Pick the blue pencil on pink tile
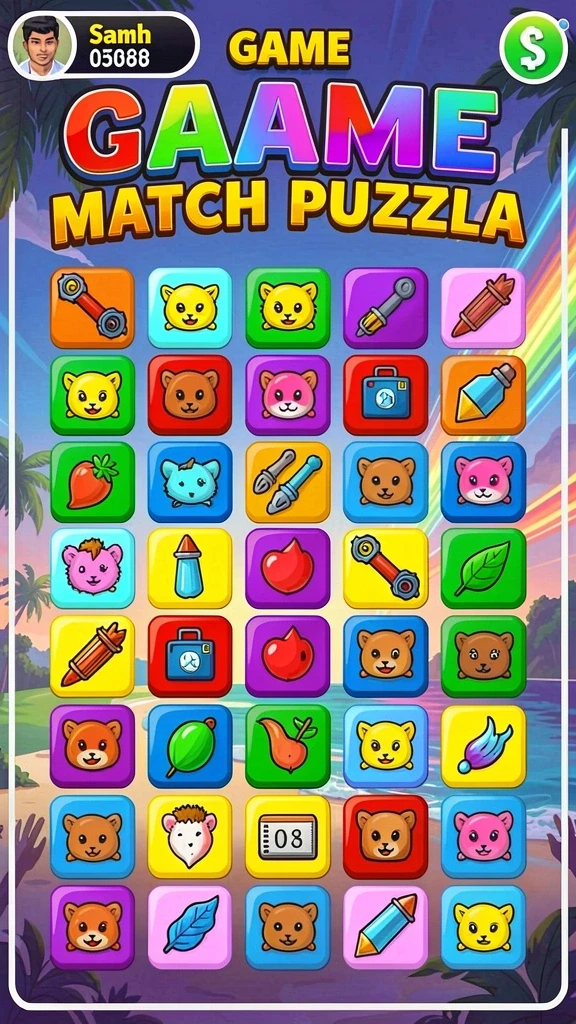Viewport: 576px width, 1024px height. click(x=385, y=926)
